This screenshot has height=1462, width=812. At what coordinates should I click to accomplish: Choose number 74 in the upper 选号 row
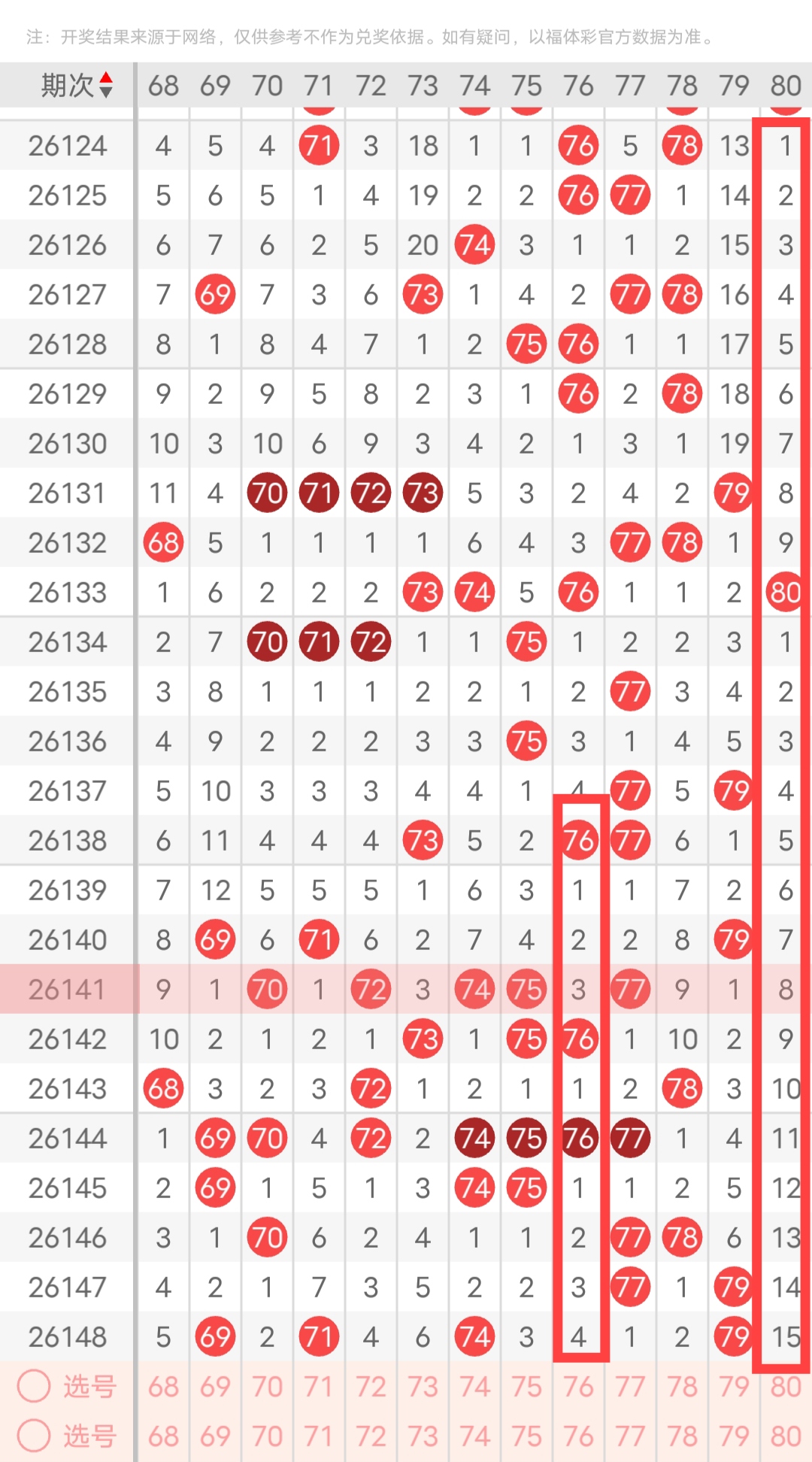[x=474, y=1387]
